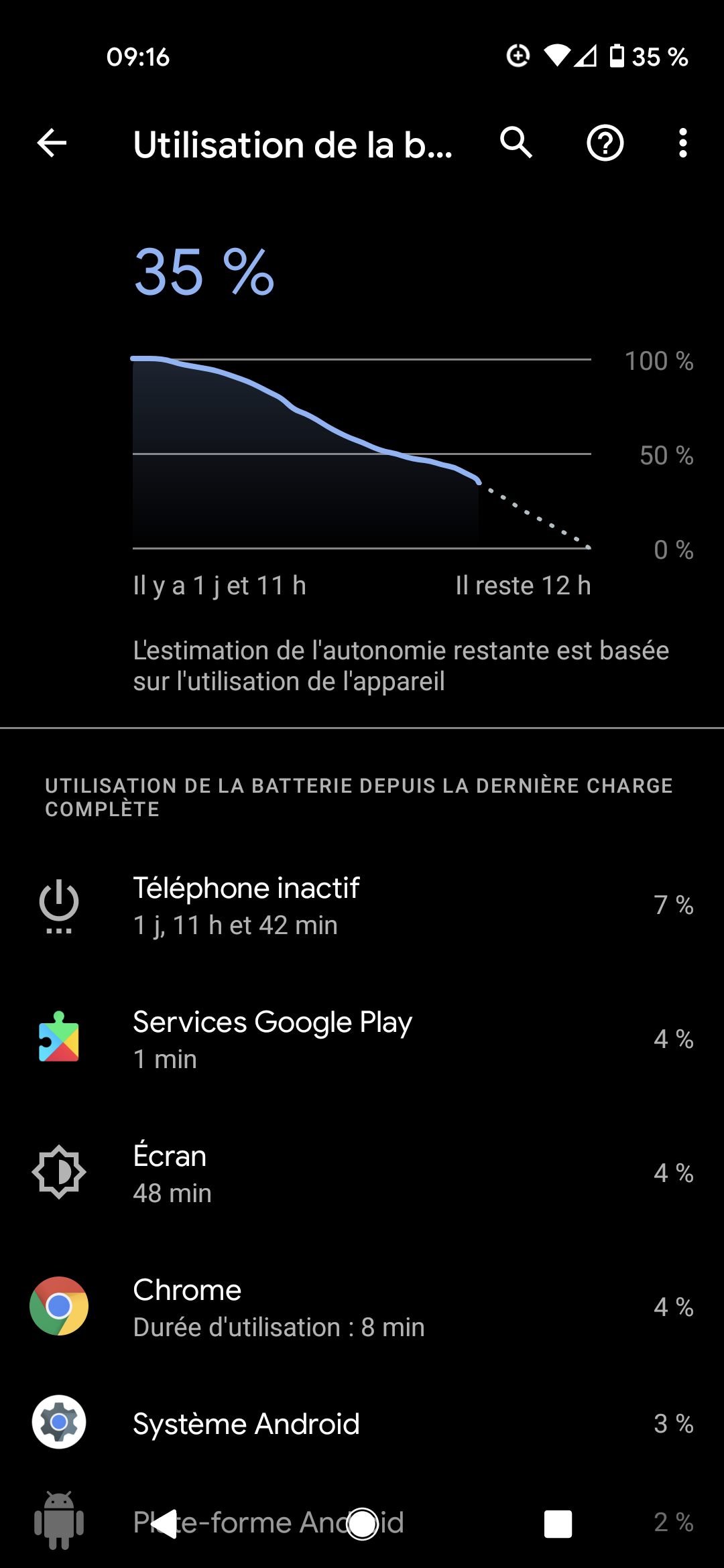The image size is (724, 1568).
Task: Go back using the top-left arrow
Action: point(52,143)
